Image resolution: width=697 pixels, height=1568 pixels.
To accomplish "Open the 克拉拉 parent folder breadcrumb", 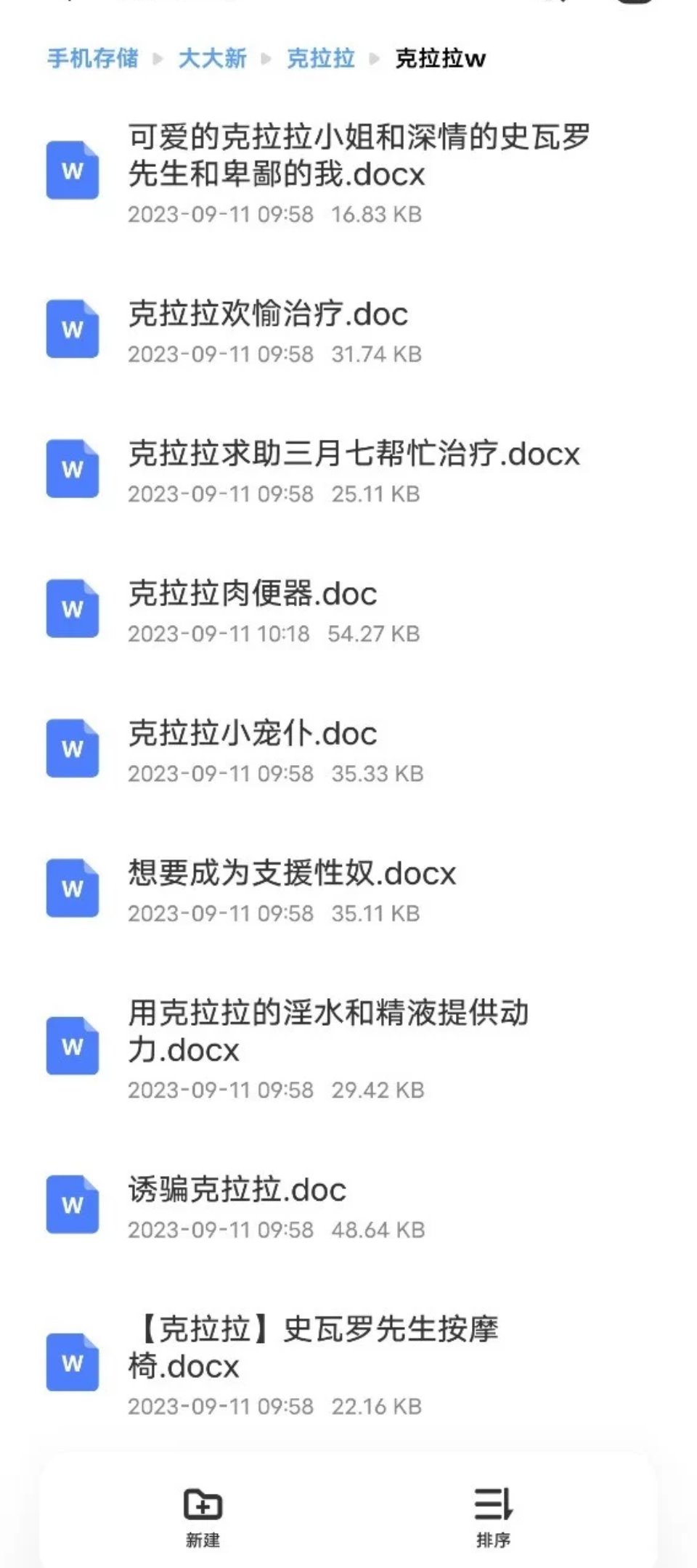I will point(320,58).
